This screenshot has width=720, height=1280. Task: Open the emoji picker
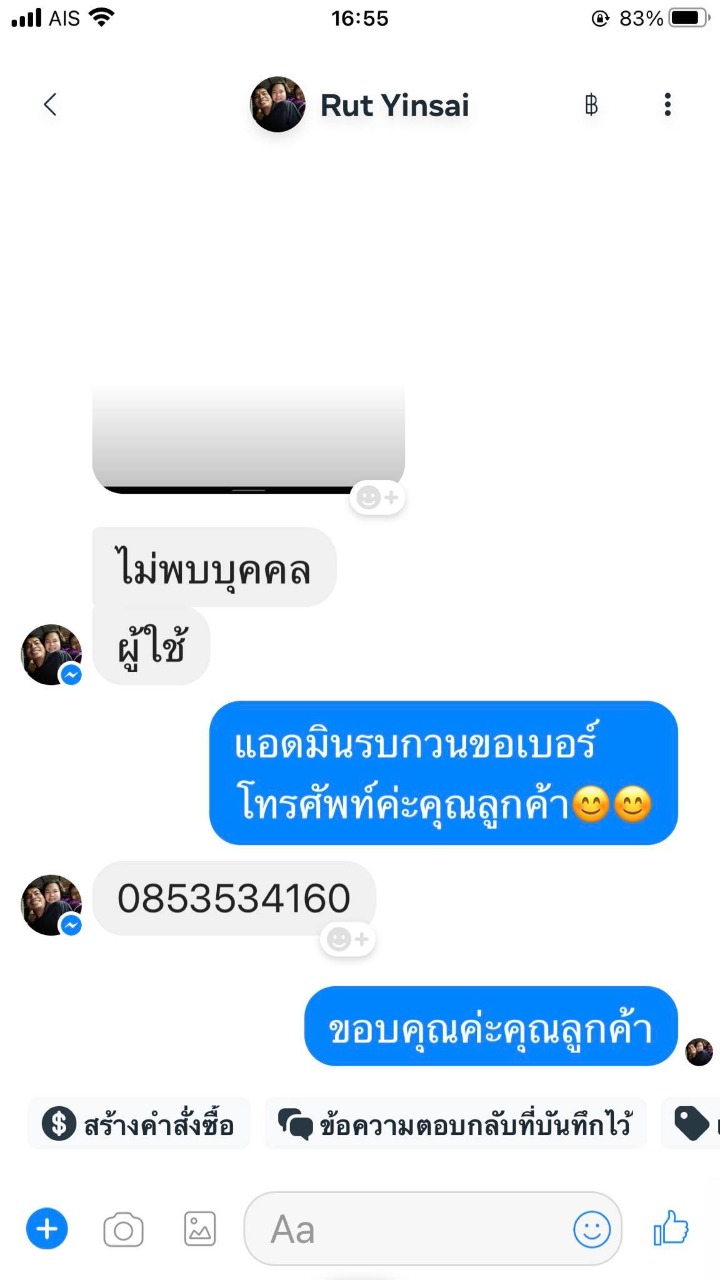591,1229
